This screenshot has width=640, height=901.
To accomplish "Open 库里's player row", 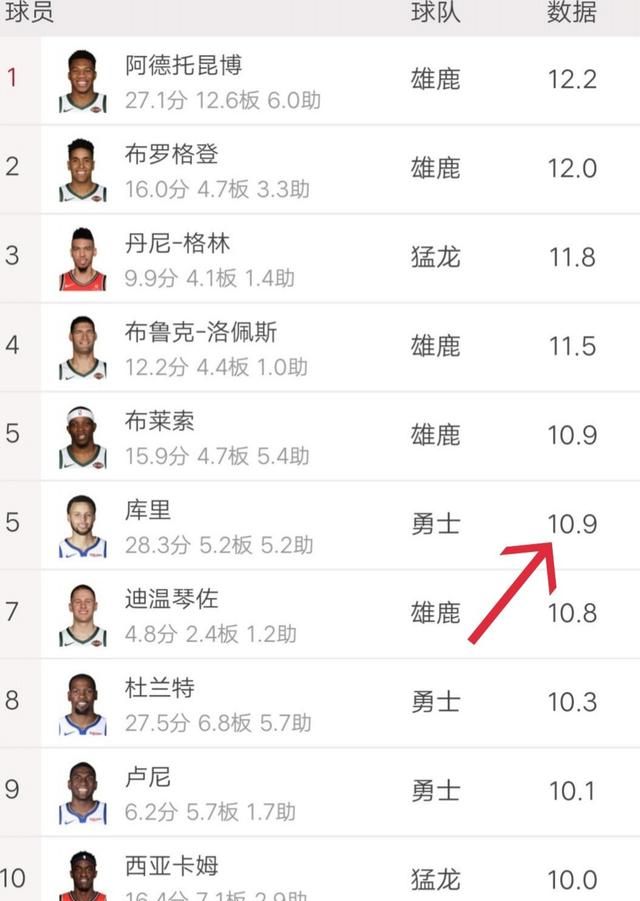I will (148, 511).
